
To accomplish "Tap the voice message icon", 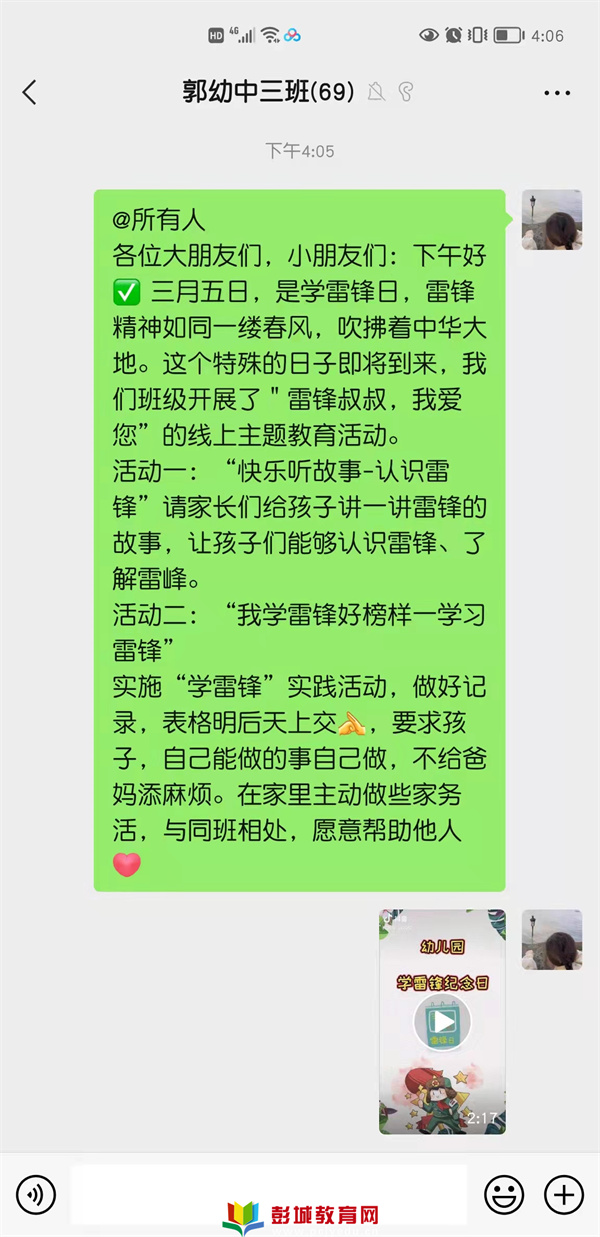I will 36,1194.
